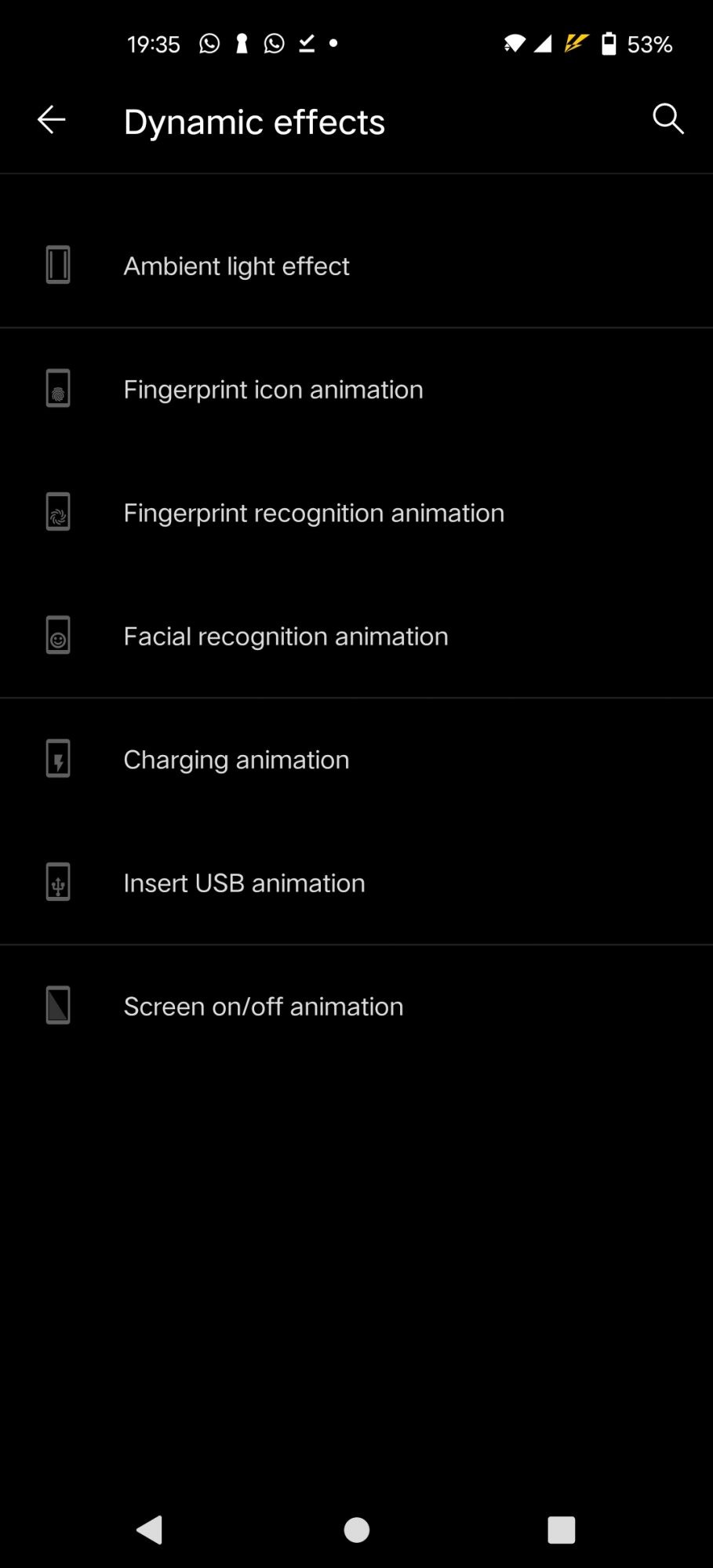Open Ambient light effect settings
The width and height of the screenshot is (713, 1568).
[x=236, y=267]
